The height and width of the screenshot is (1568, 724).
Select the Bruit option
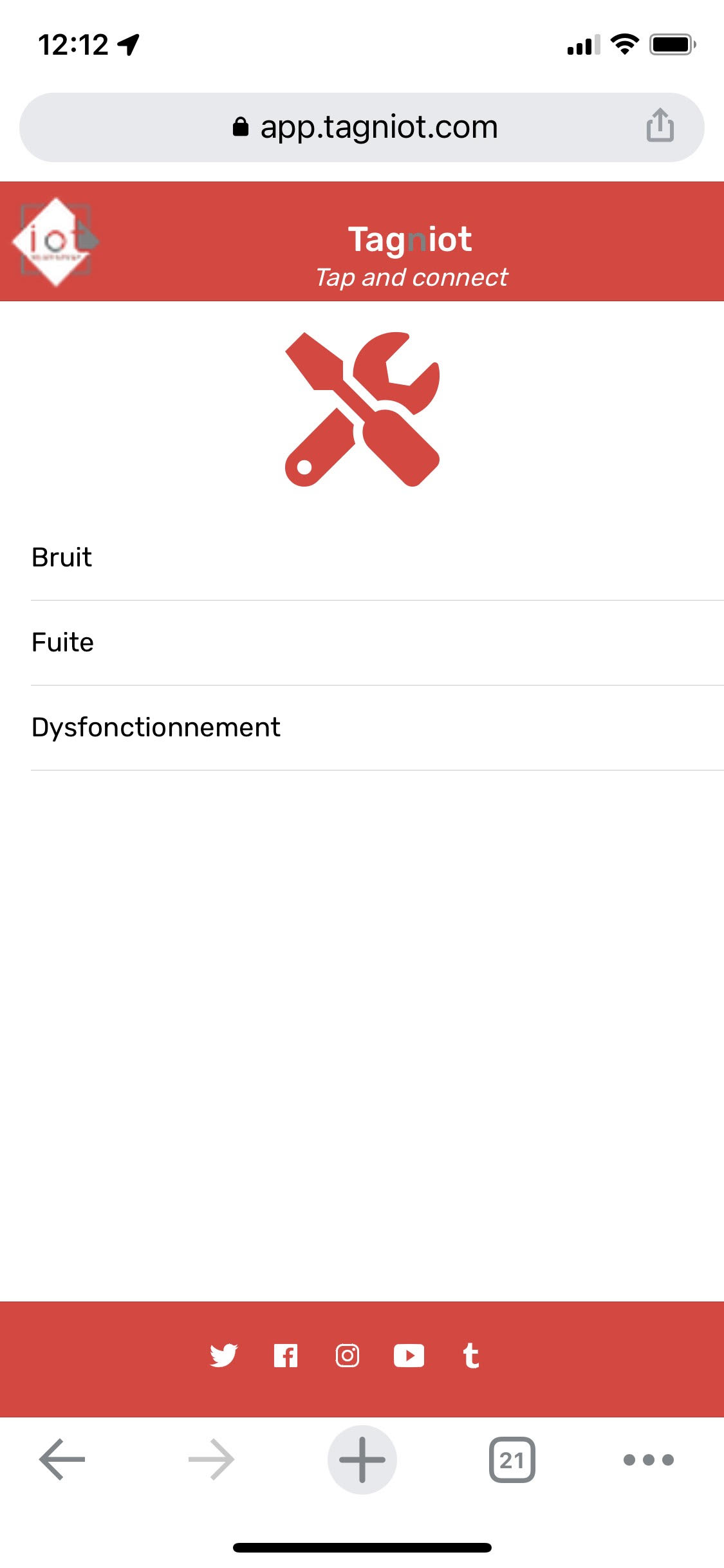coord(62,557)
